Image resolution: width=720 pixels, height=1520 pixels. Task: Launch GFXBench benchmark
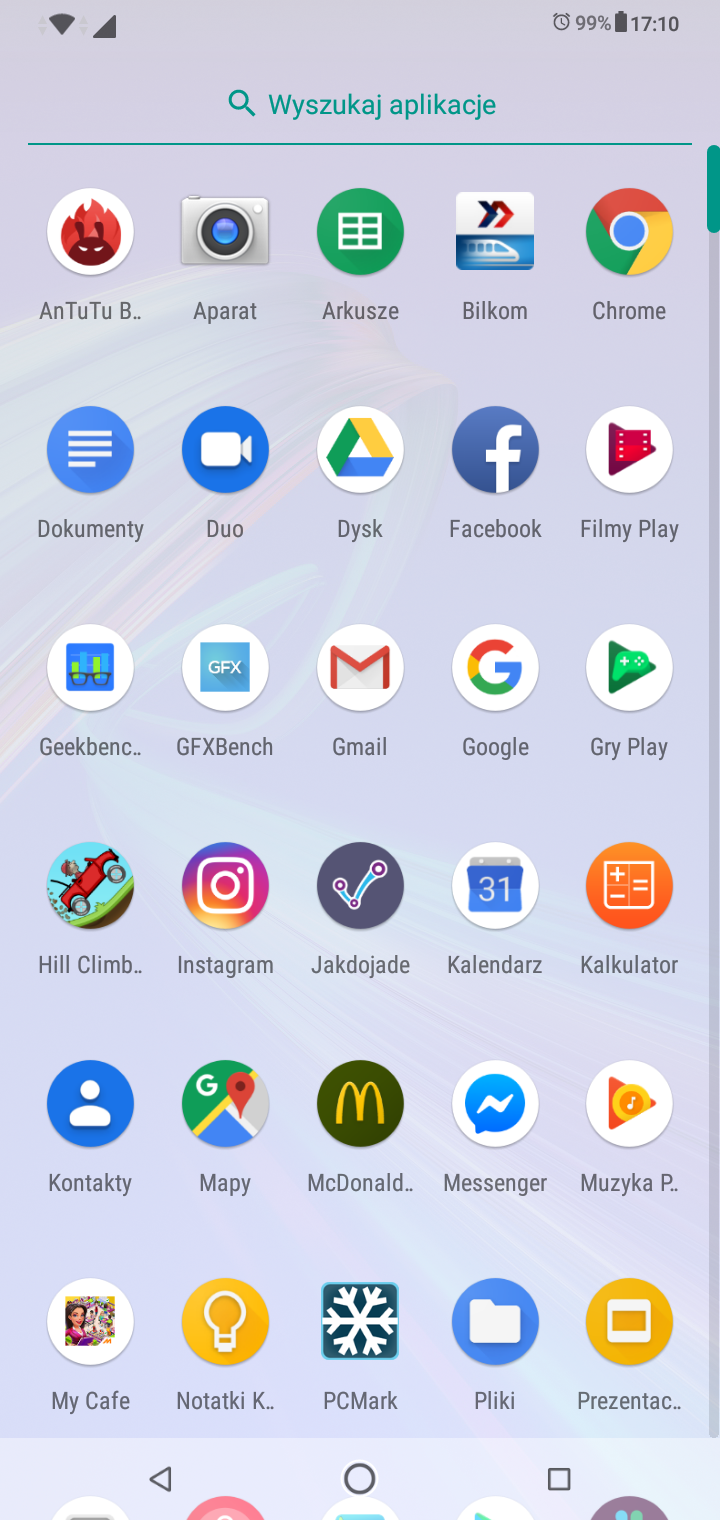(x=225, y=668)
